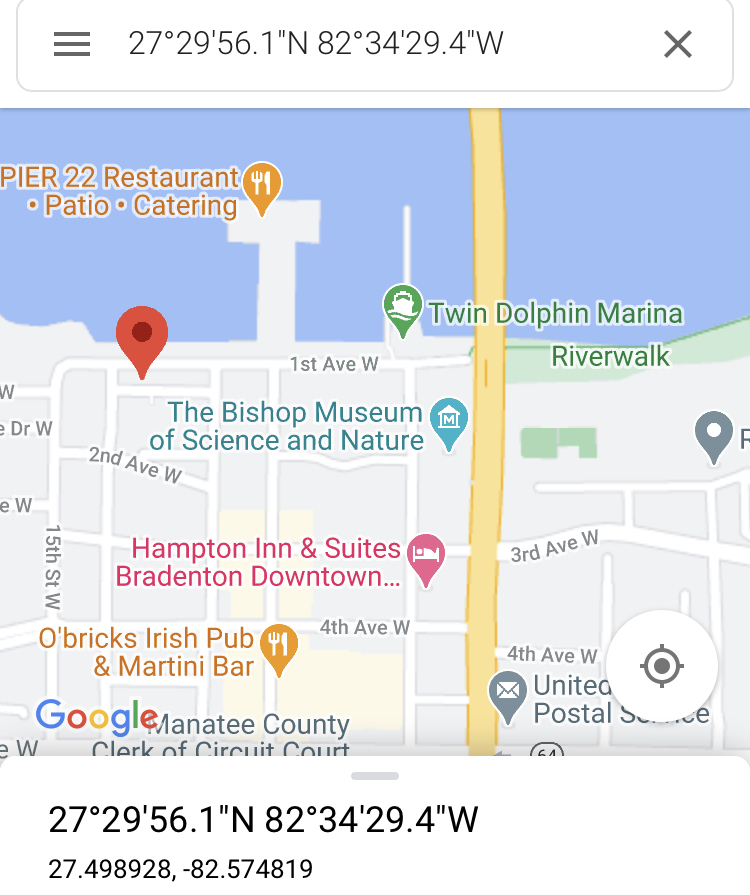Screen dimensions: 750x895
Task: Select the gray place marker at right edge
Action: coord(713,436)
